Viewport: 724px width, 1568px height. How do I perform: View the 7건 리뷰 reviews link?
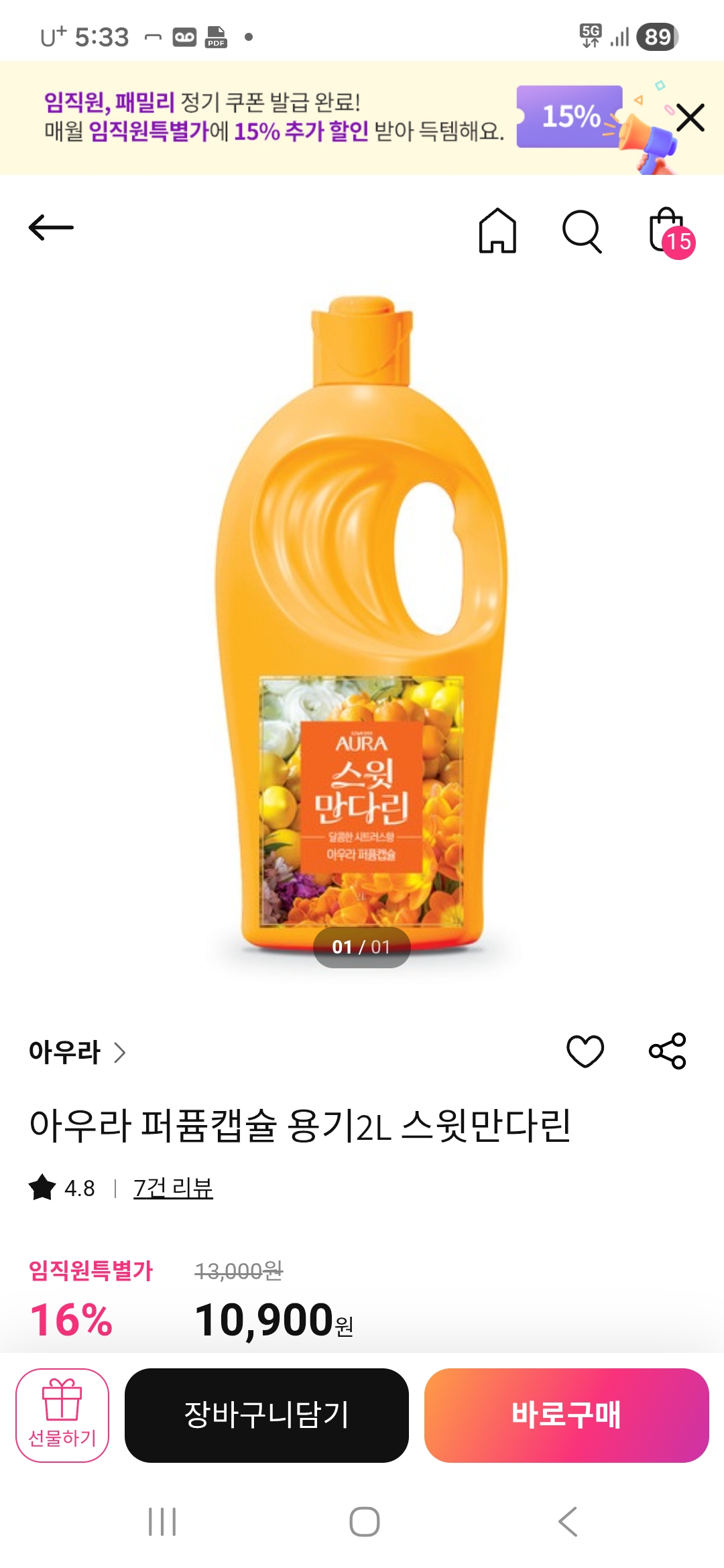173,1188
